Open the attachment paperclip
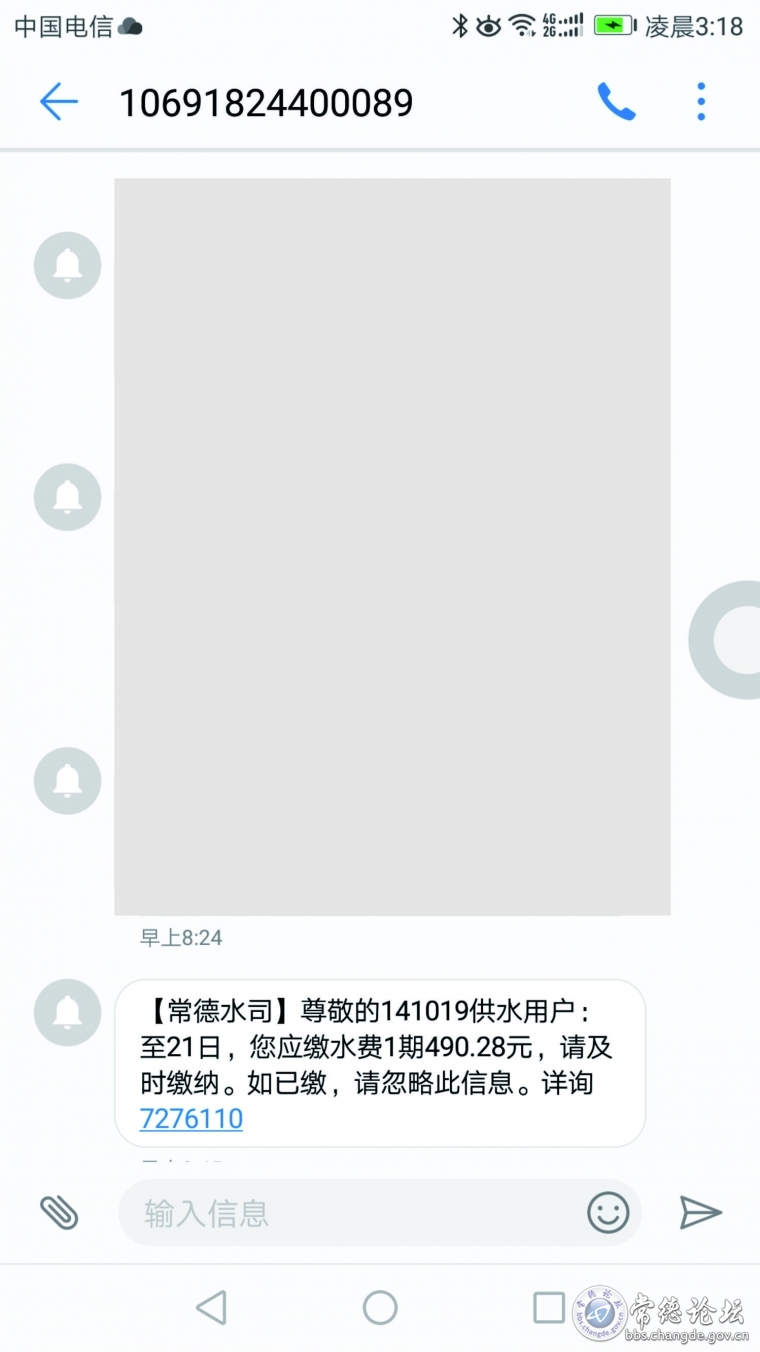The width and height of the screenshot is (760, 1352). click(x=59, y=1213)
